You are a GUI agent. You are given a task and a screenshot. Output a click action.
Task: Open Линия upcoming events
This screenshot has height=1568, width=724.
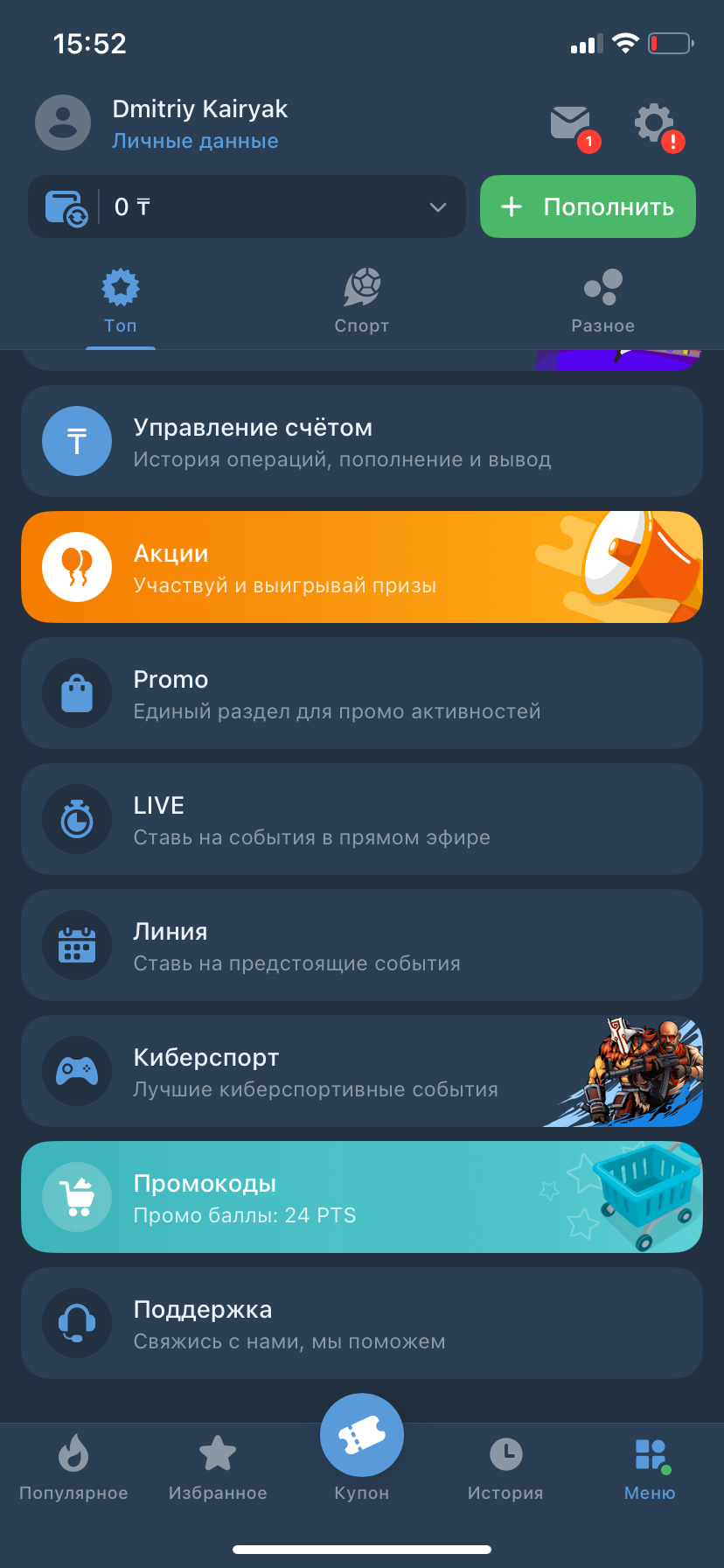[362, 945]
